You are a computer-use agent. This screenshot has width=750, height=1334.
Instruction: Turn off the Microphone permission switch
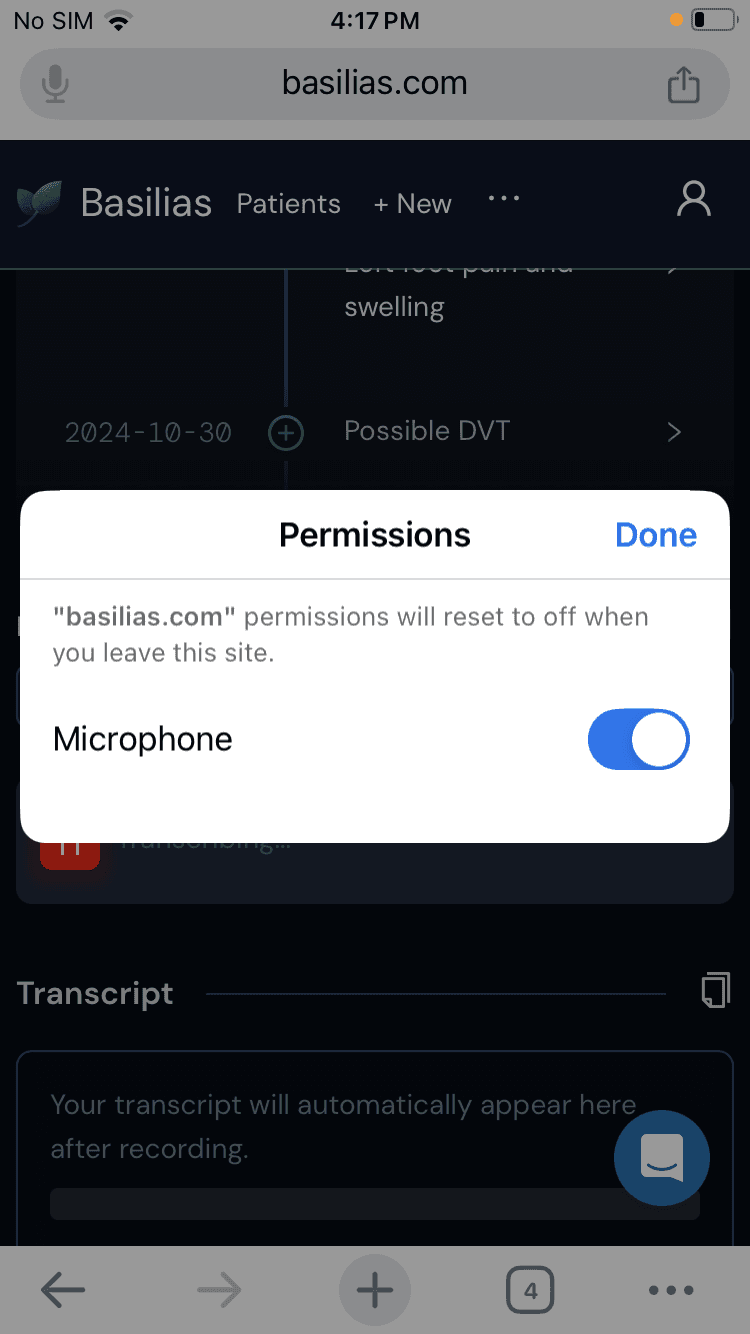[639, 740]
